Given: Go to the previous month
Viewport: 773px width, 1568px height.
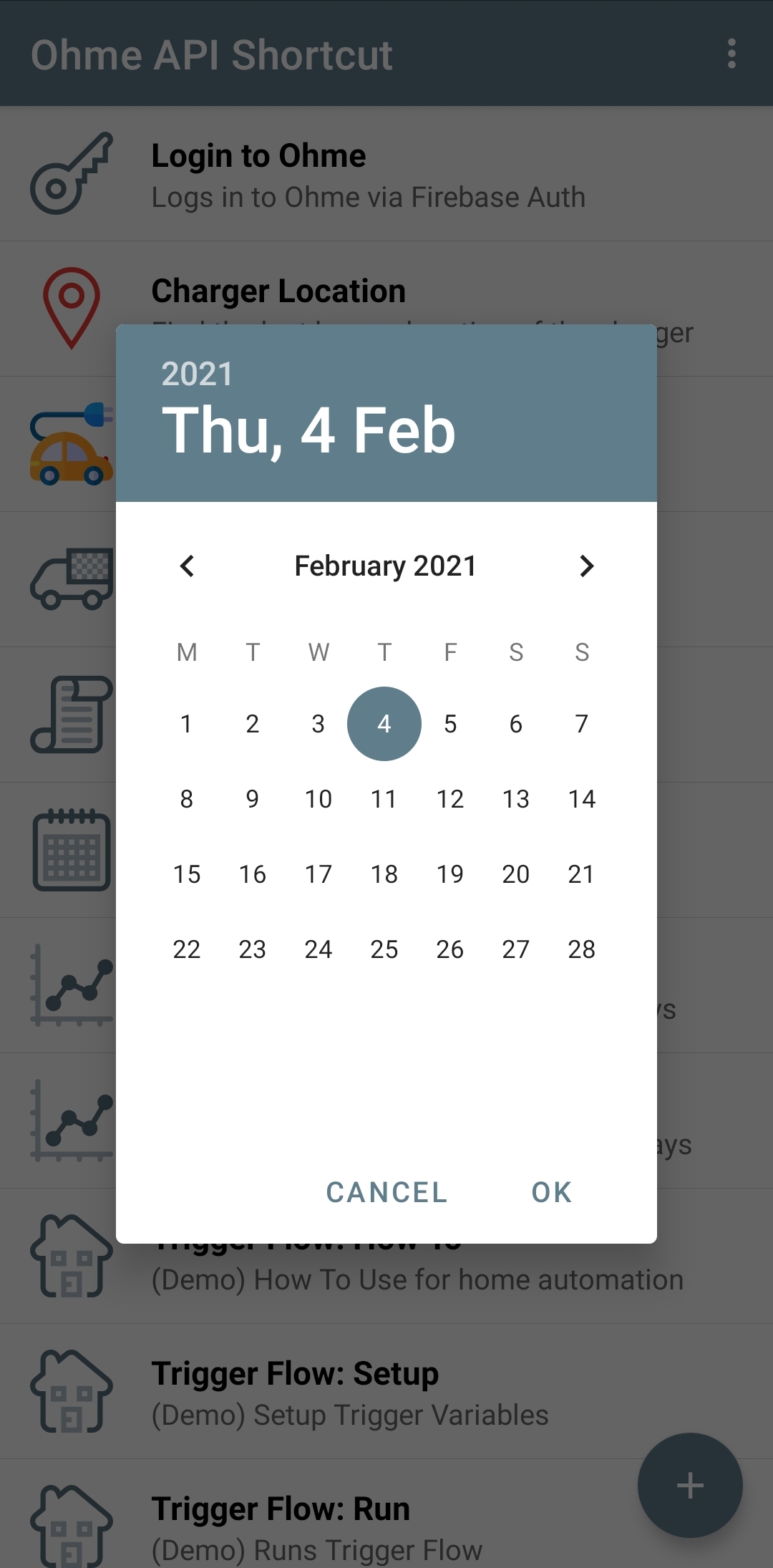Looking at the screenshot, I should point(187,566).
